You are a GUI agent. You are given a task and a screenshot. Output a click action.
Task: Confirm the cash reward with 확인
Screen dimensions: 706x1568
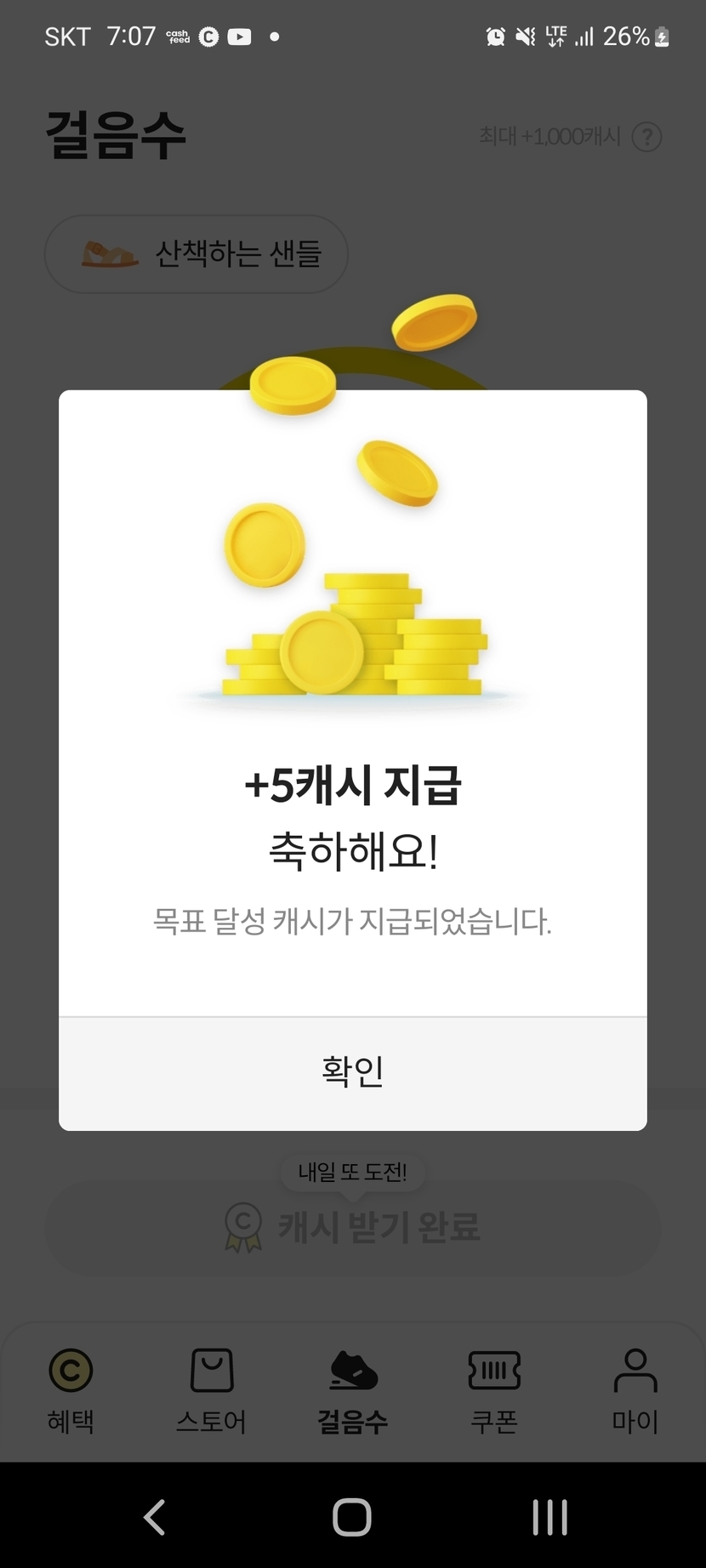[352, 1072]
